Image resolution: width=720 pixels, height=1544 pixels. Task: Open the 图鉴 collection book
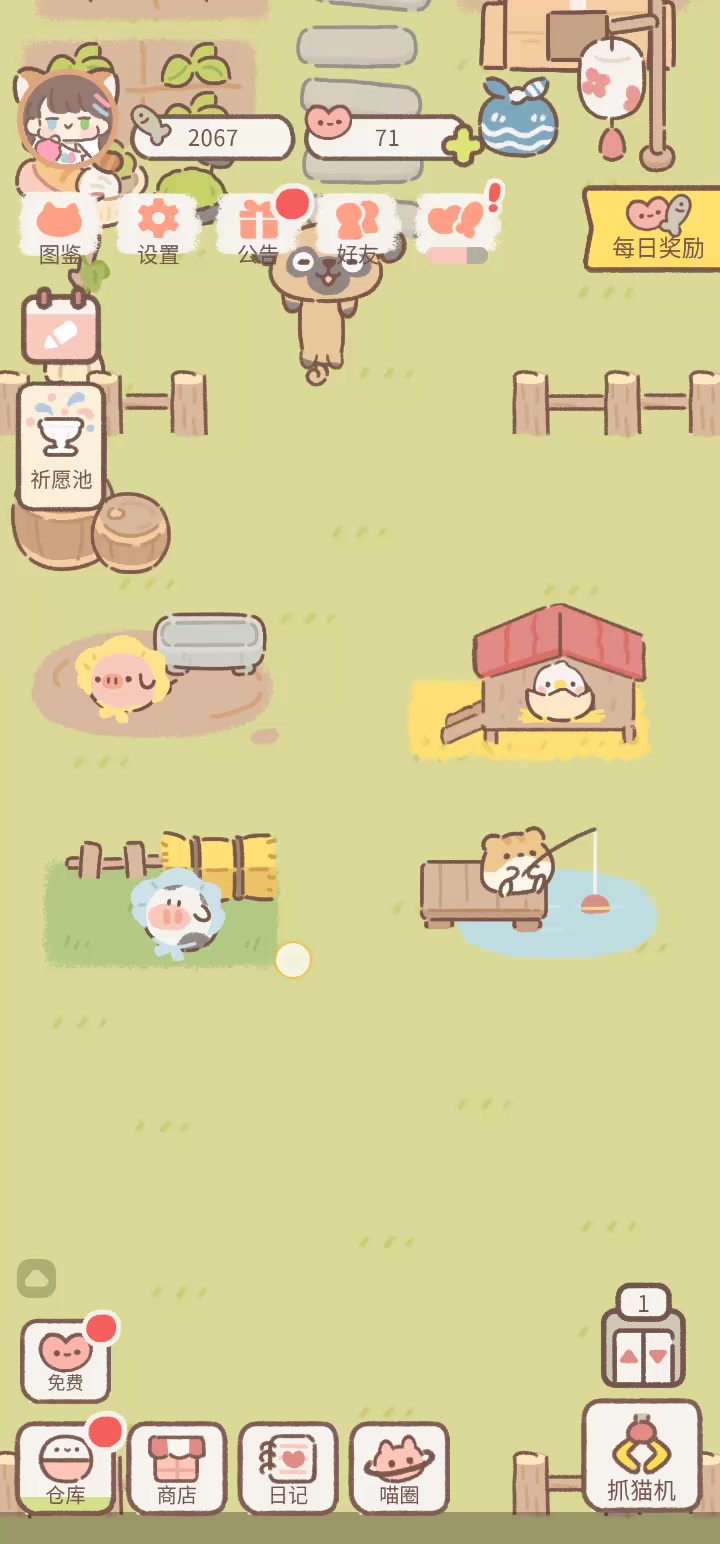point(60,229)
